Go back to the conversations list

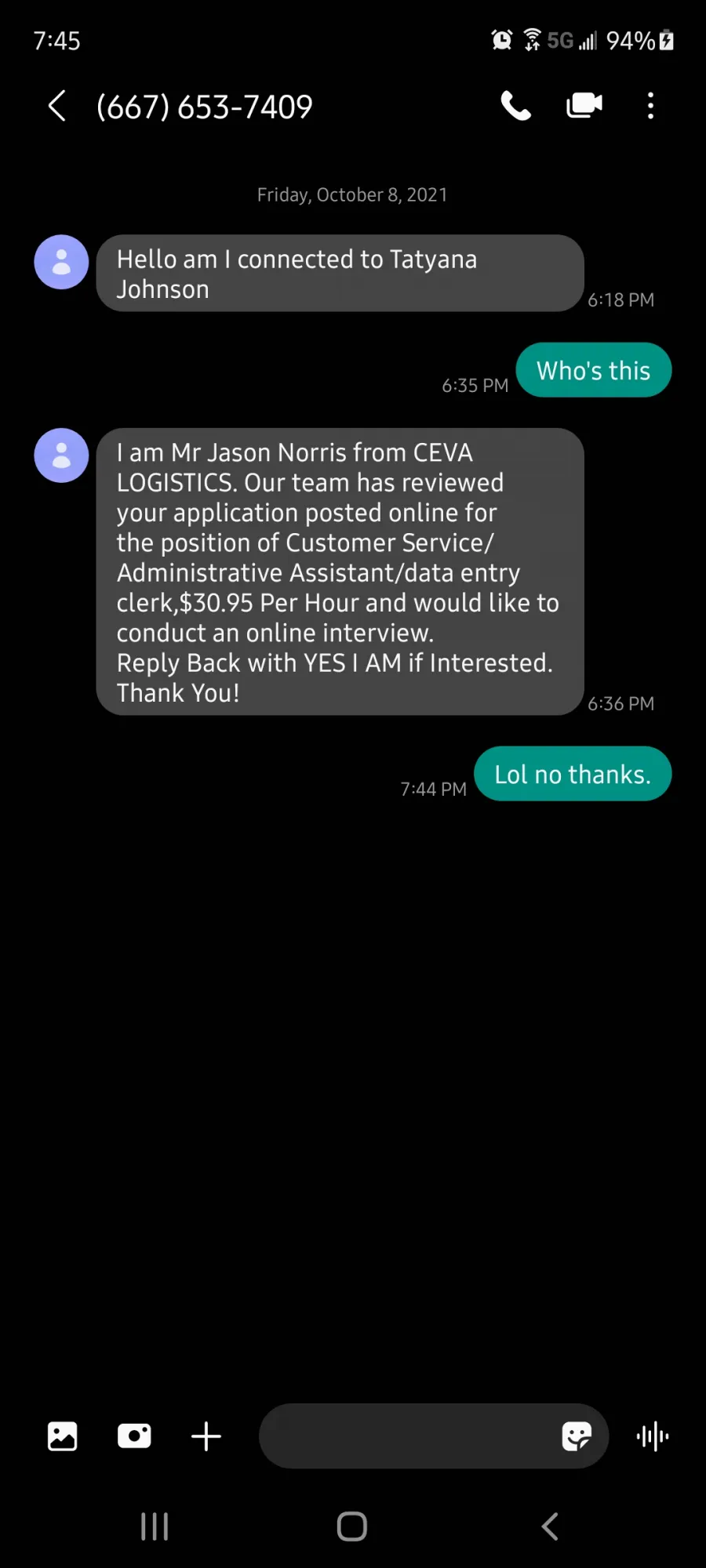(x=56, y=106)
